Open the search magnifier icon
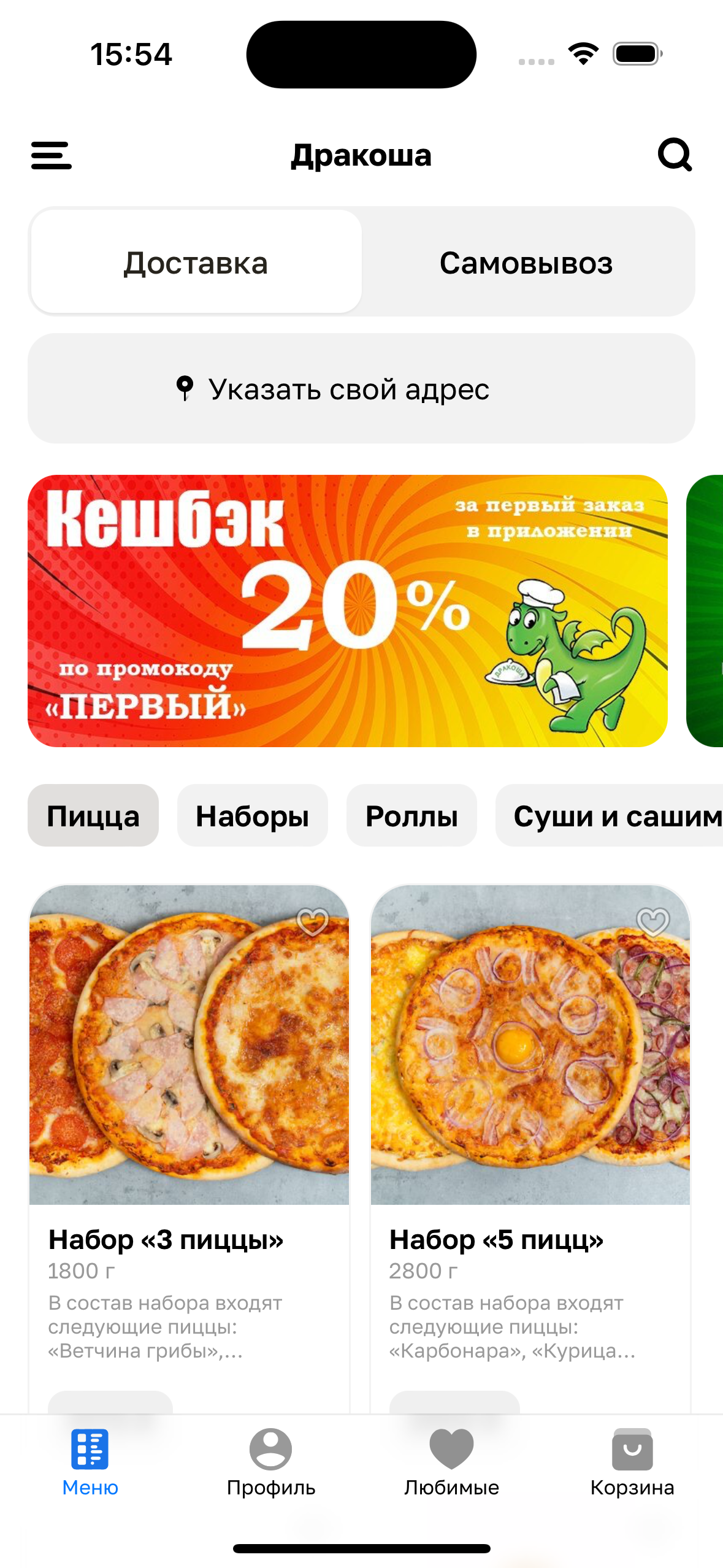 (675, 155)
